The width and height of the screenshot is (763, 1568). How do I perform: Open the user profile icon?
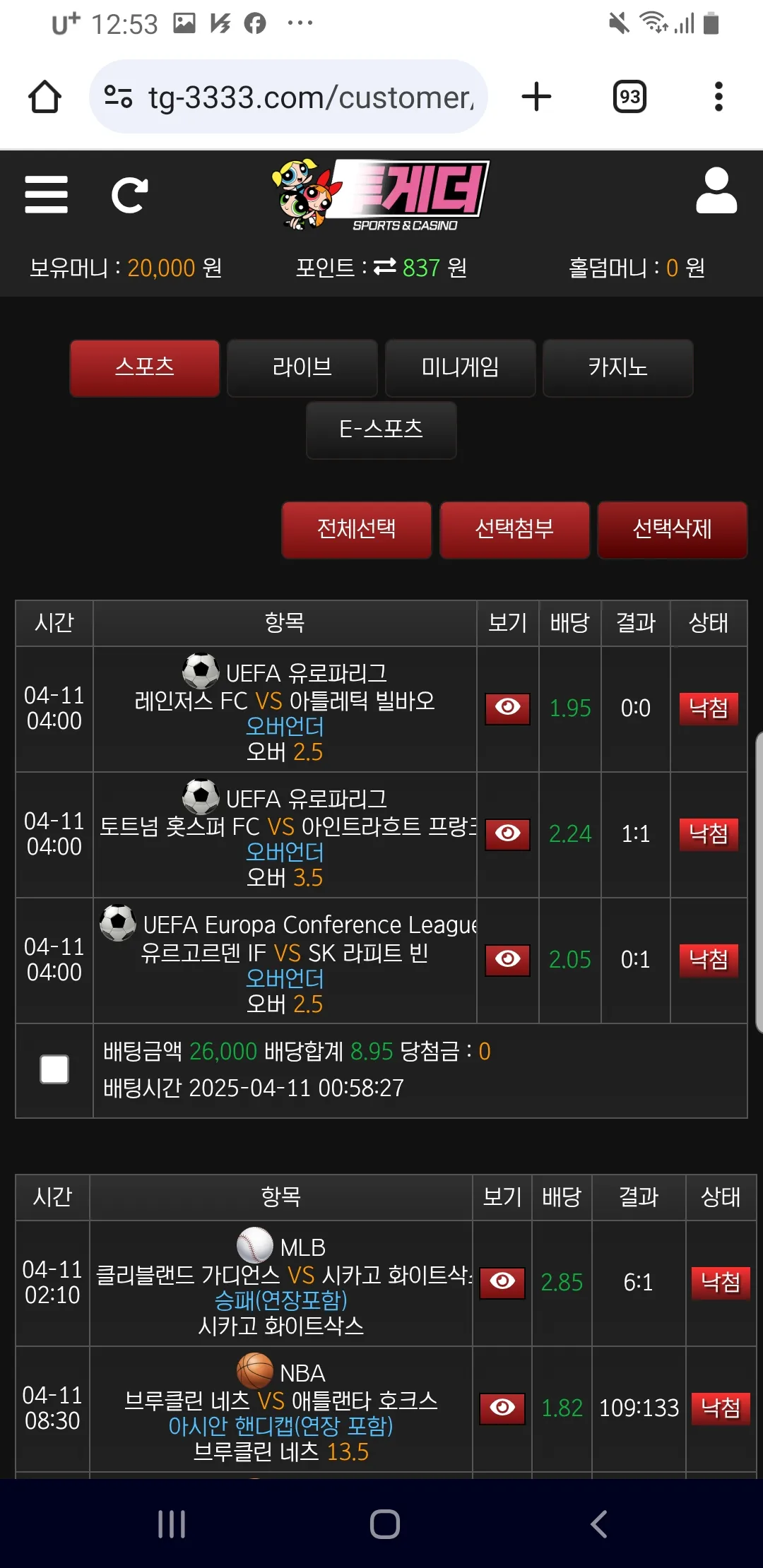tap(716, 191)
